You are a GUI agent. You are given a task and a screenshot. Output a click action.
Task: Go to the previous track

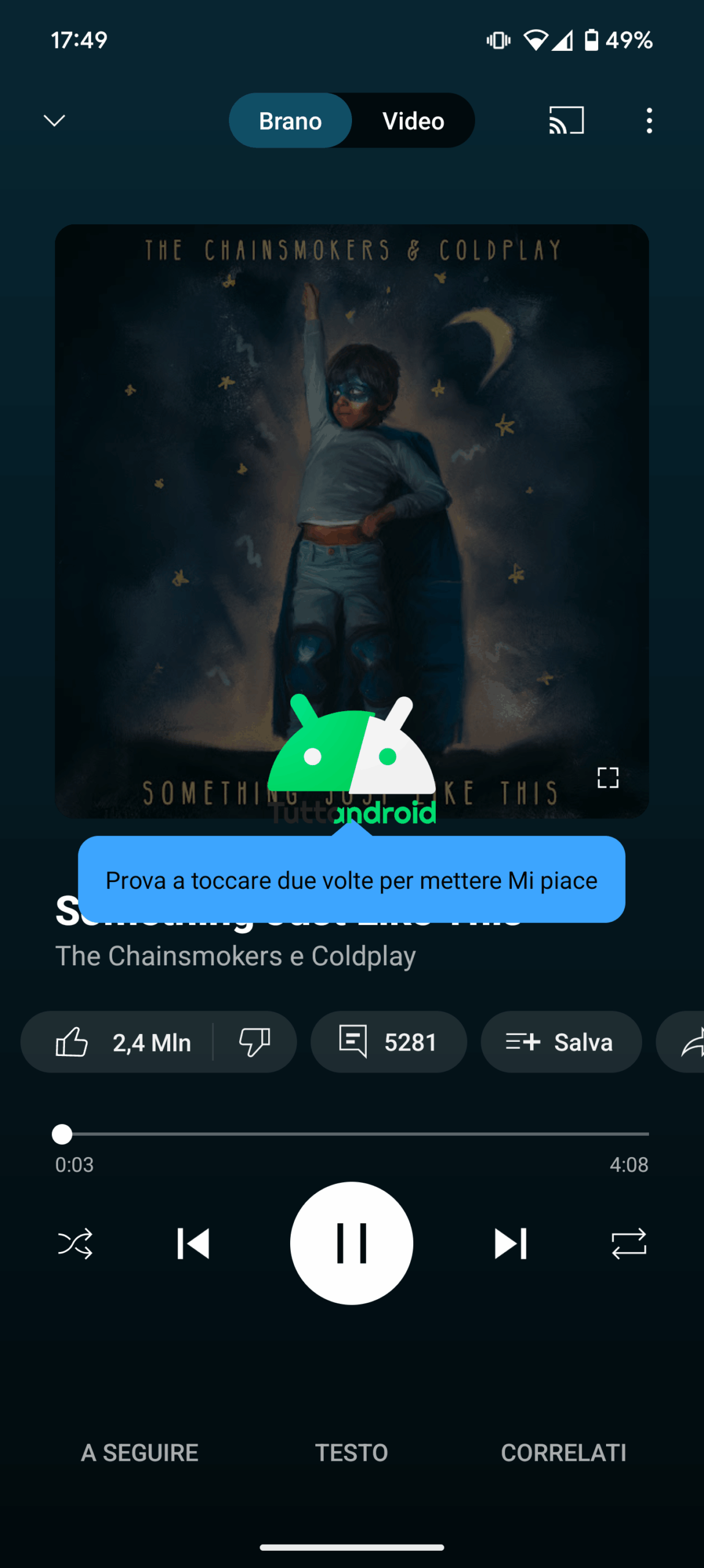(x=193, y=1243)
